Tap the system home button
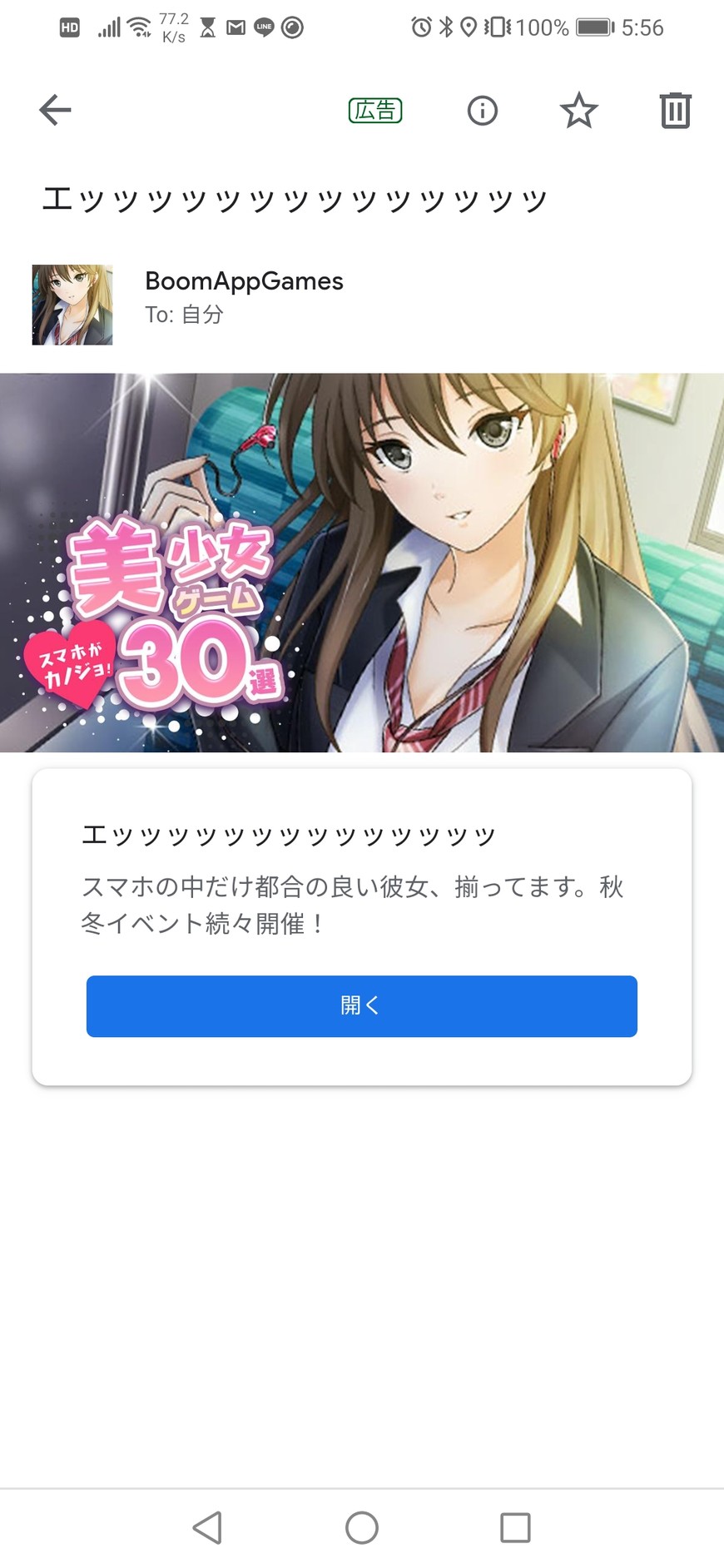Viewport: 724px width, 1568px height. 361,1527
